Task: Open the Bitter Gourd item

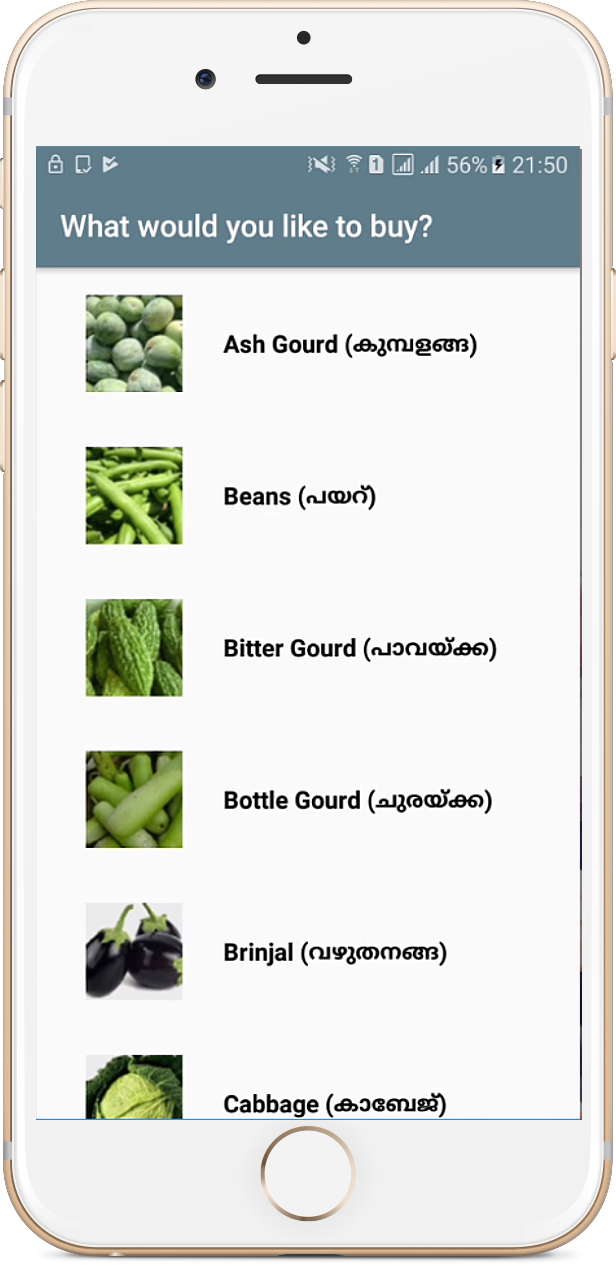Action: tap(308, 647)
